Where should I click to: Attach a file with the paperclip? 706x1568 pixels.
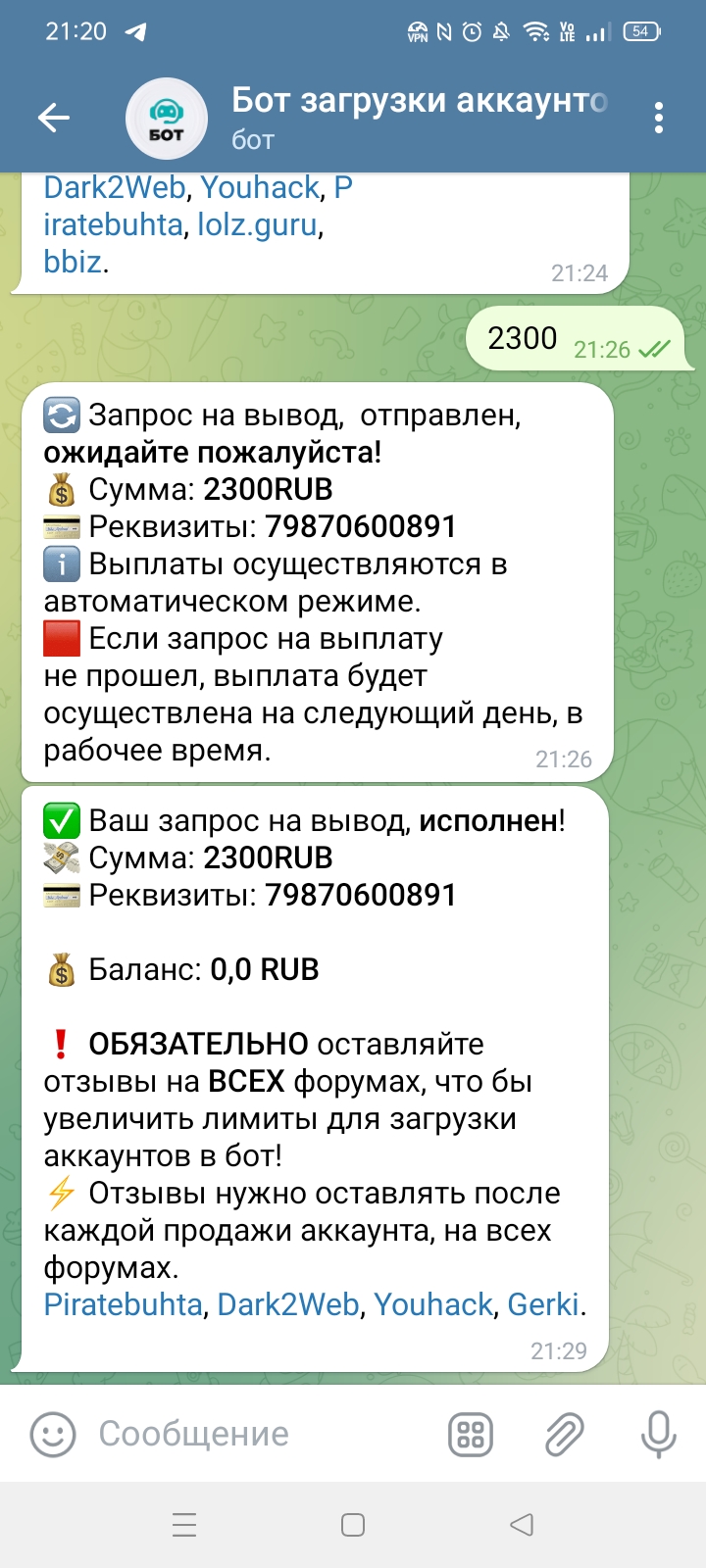(564, 1435)
